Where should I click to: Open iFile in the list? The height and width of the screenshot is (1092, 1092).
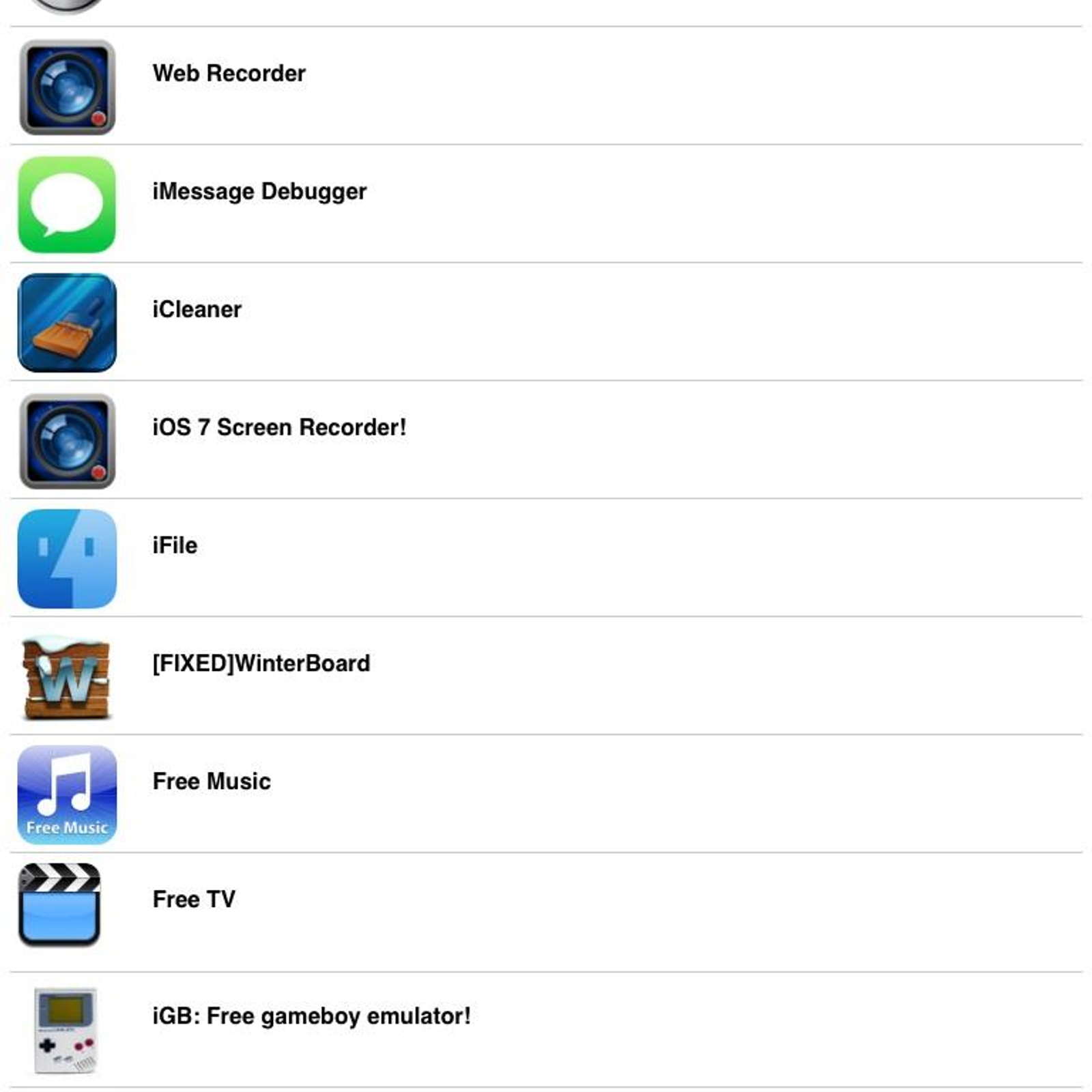[x=175, y=546]
